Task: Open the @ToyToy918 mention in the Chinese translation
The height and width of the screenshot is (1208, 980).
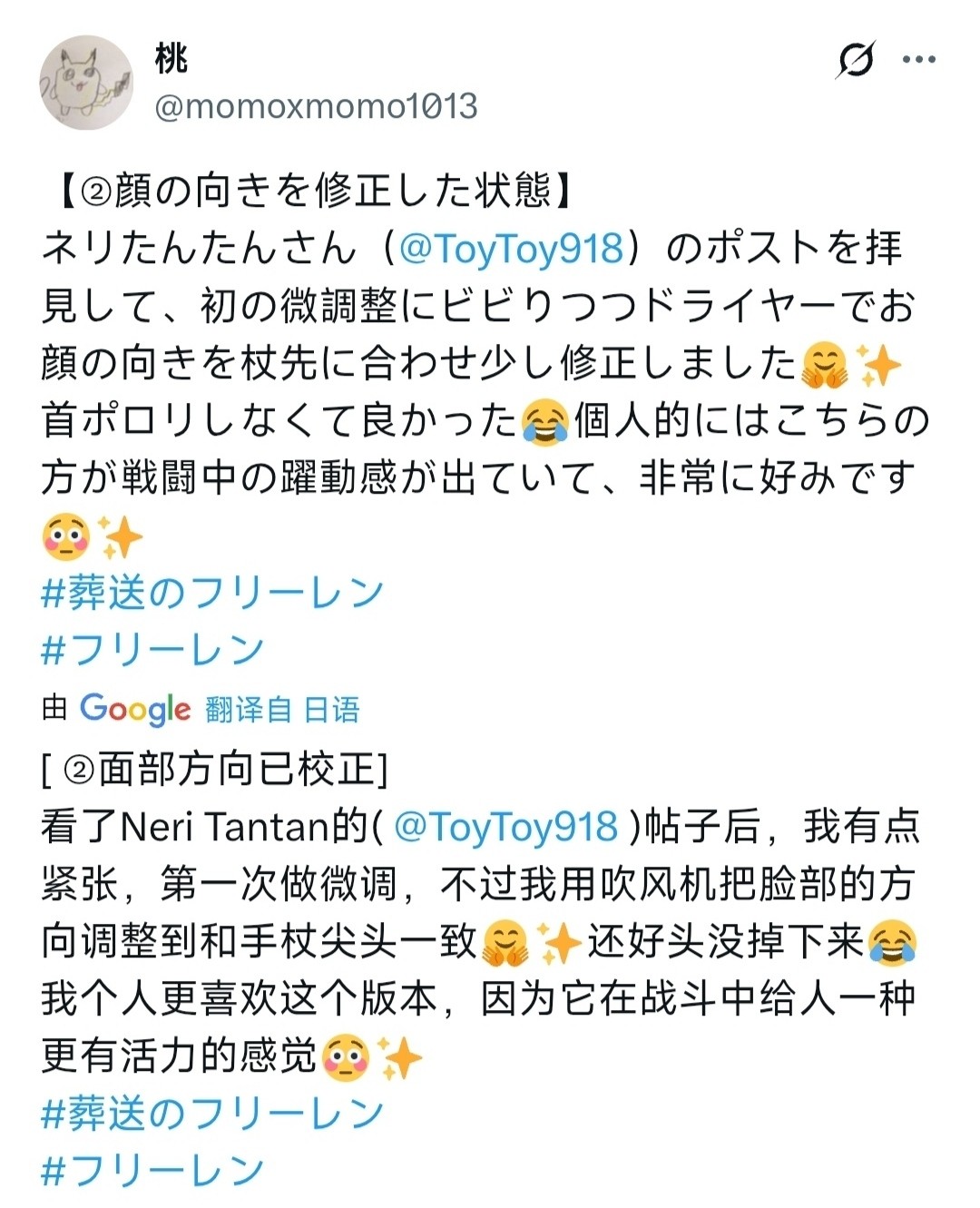Action: pyautogui.click(x=506, y=827)
